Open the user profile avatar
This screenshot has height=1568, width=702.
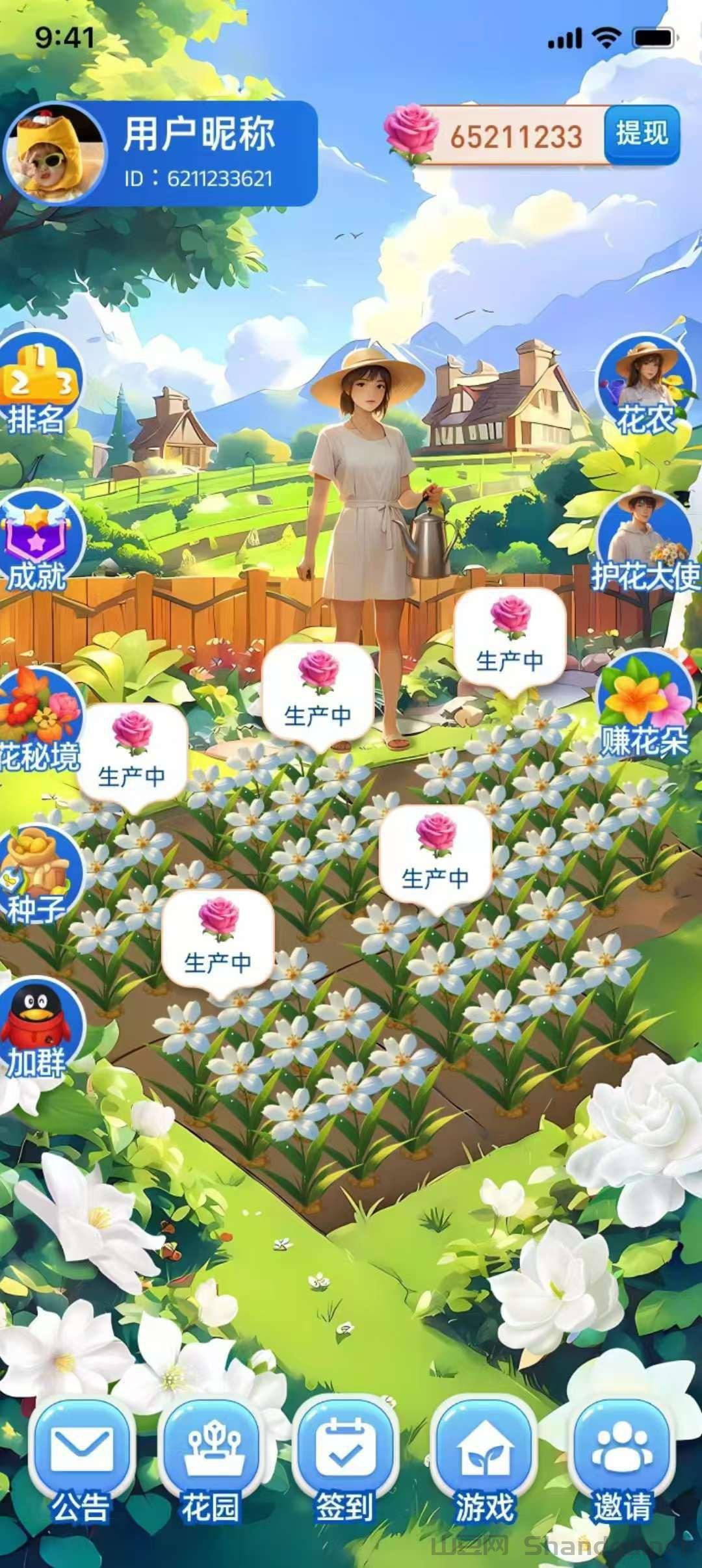55,154
